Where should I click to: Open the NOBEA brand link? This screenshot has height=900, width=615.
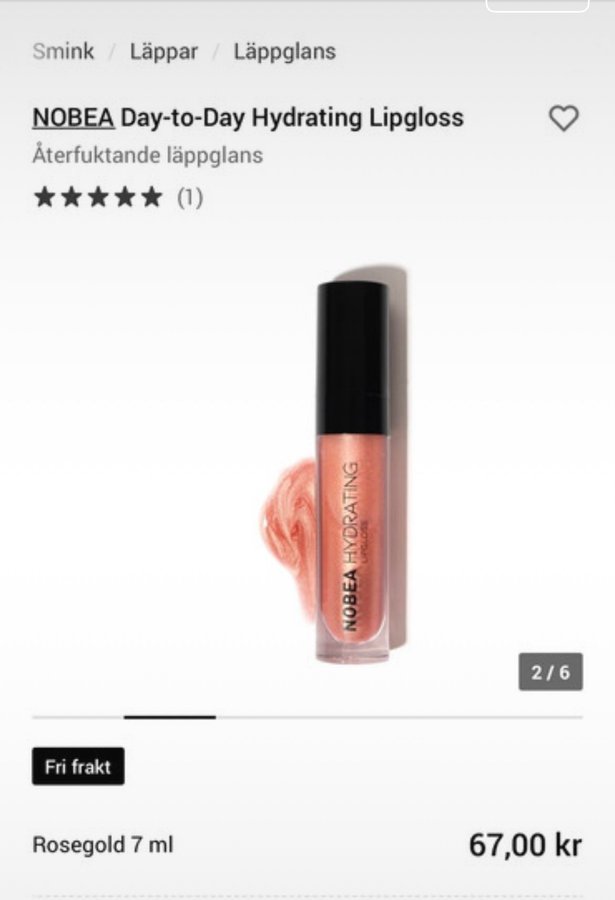(x=73, y=117)
